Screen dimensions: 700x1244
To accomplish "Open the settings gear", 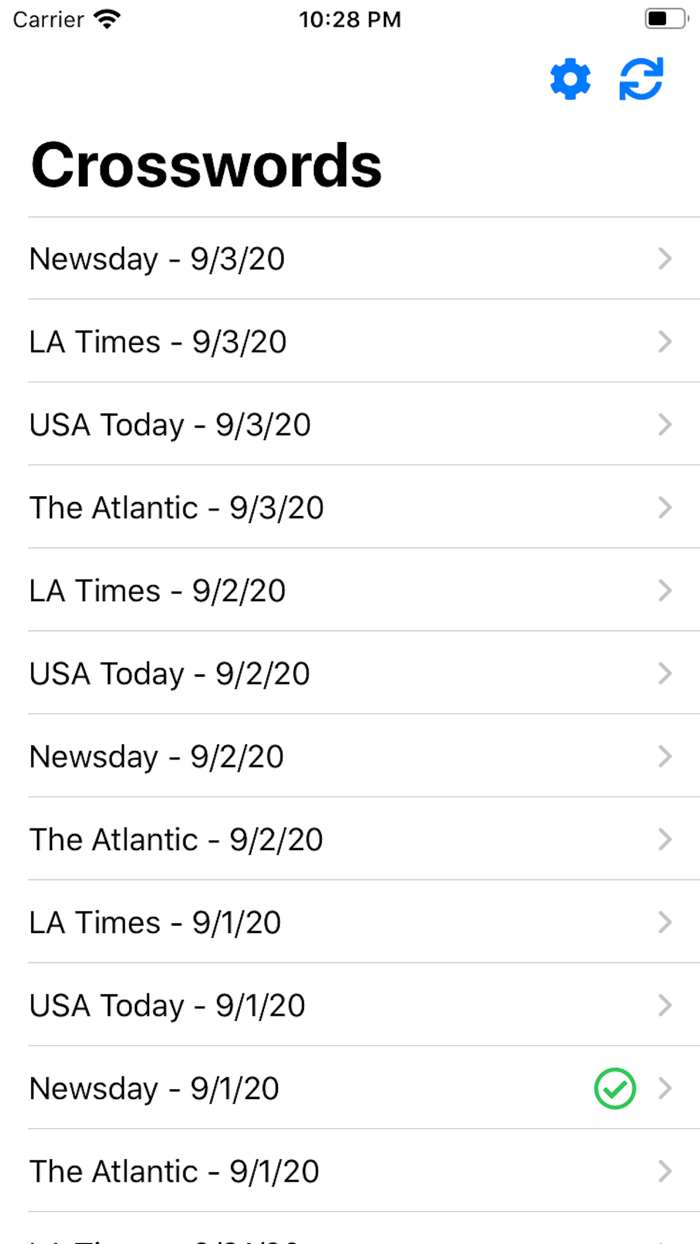I will pos(570,80).
